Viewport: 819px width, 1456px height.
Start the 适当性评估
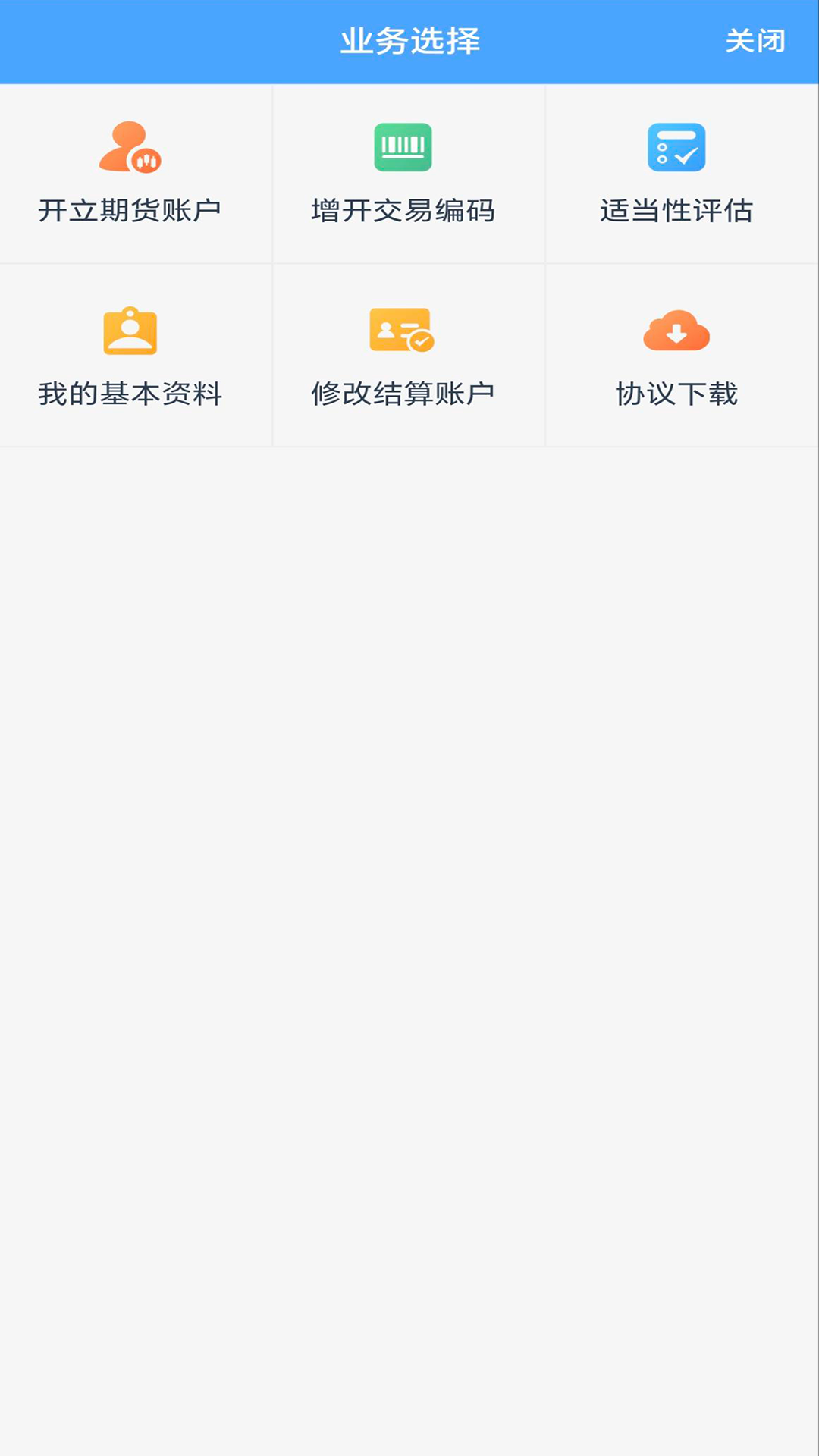[x=682, y=174]
